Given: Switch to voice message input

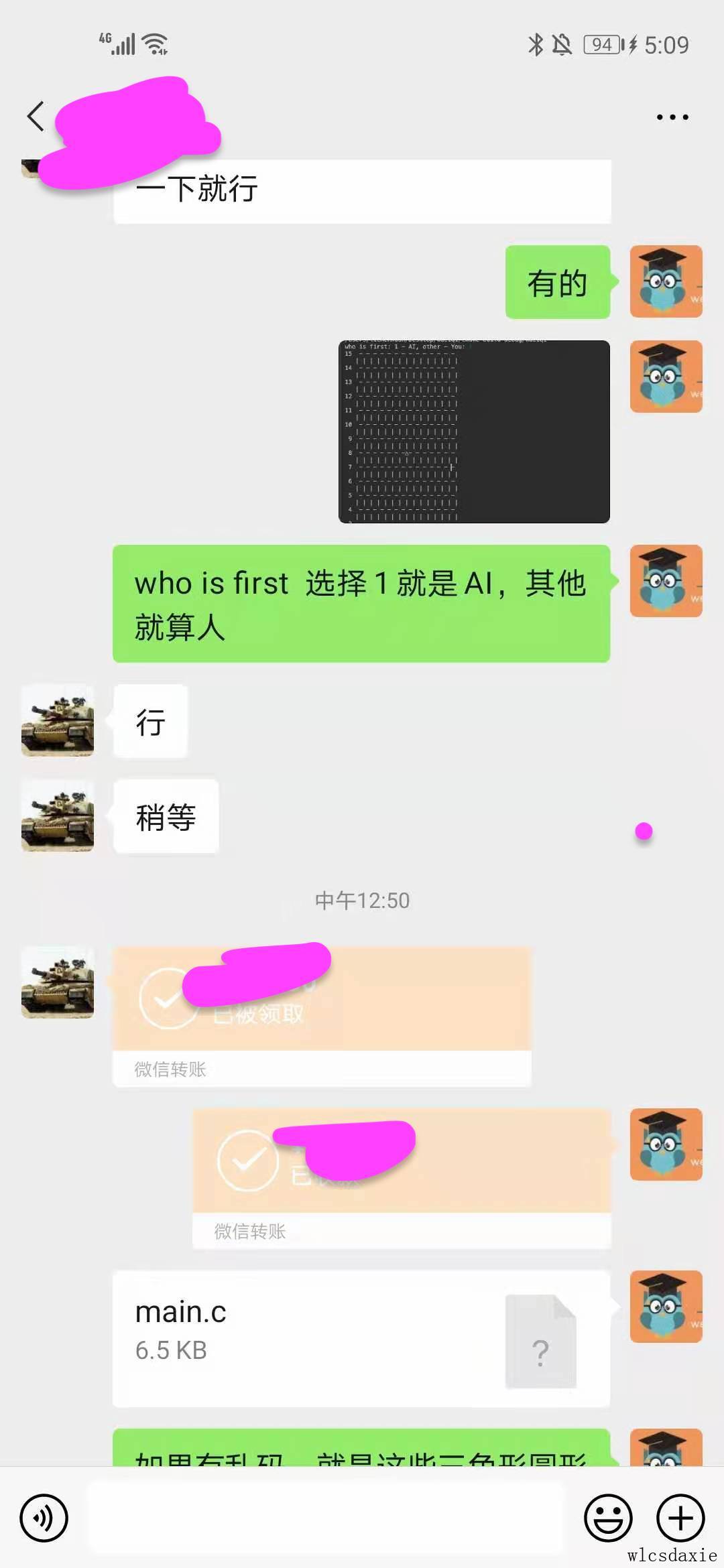Looking at the screenshot, I should click(x=44, y=1518).
